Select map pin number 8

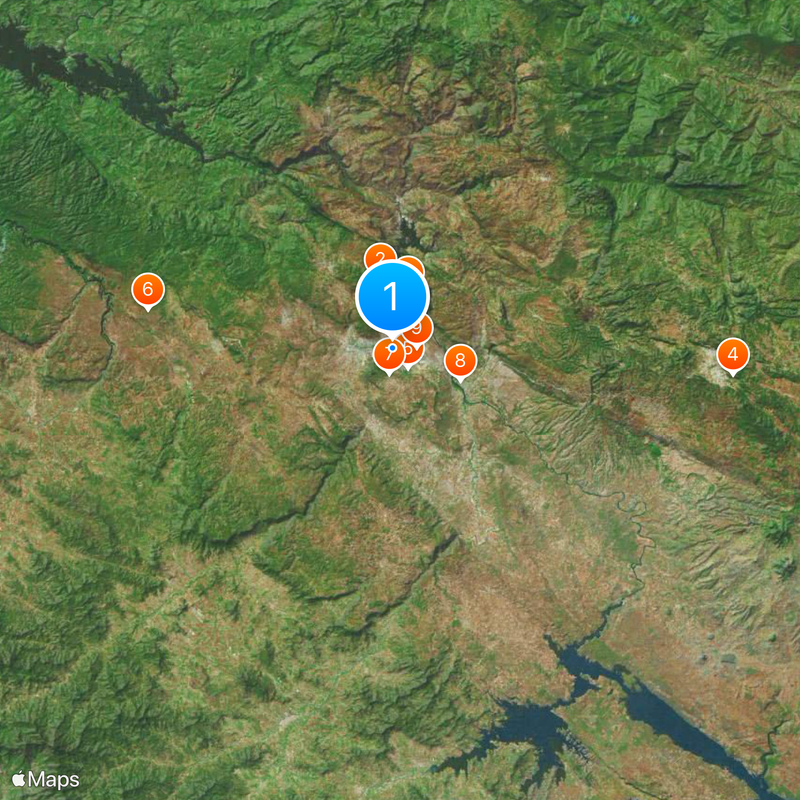click(460, 360)
